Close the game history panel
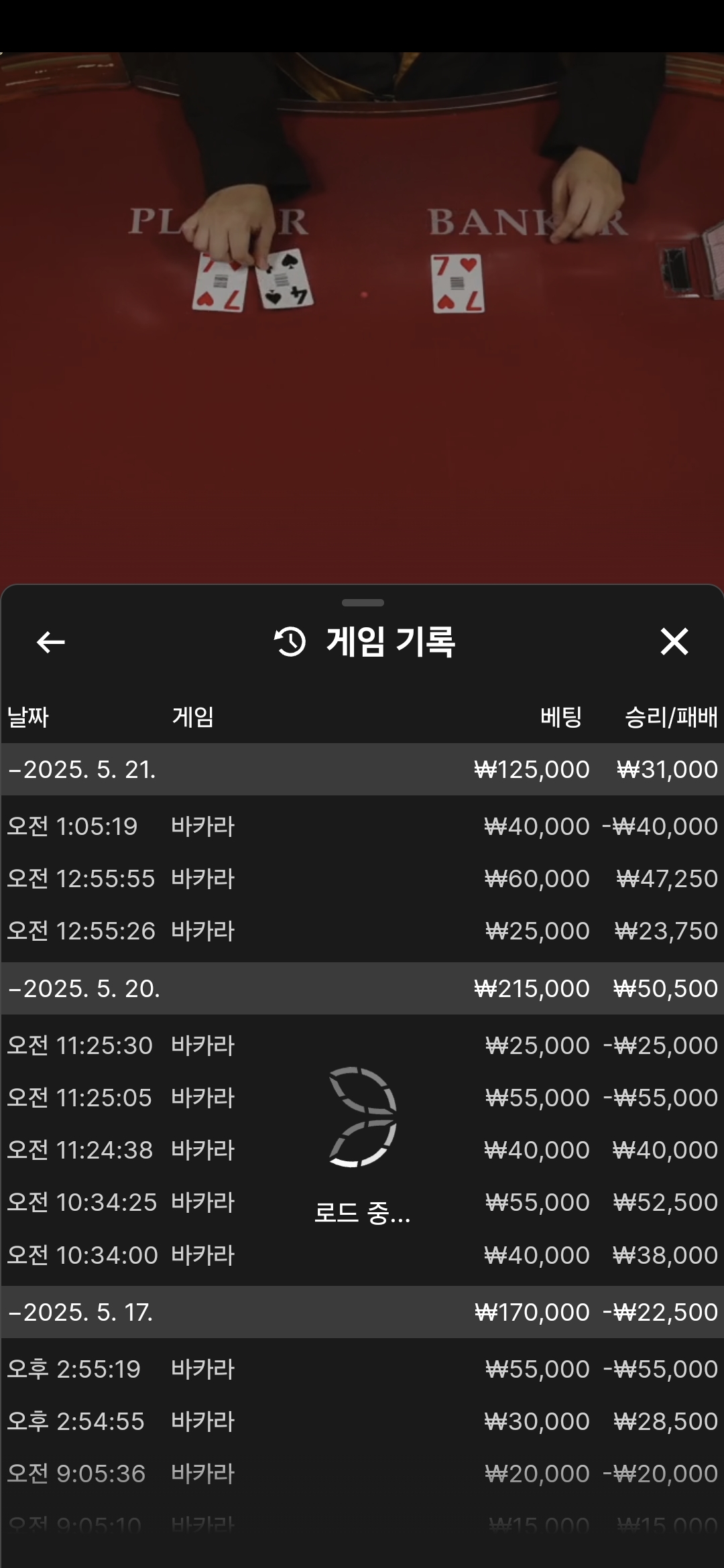Viewport: 724px width, 1568px height. 674,641
